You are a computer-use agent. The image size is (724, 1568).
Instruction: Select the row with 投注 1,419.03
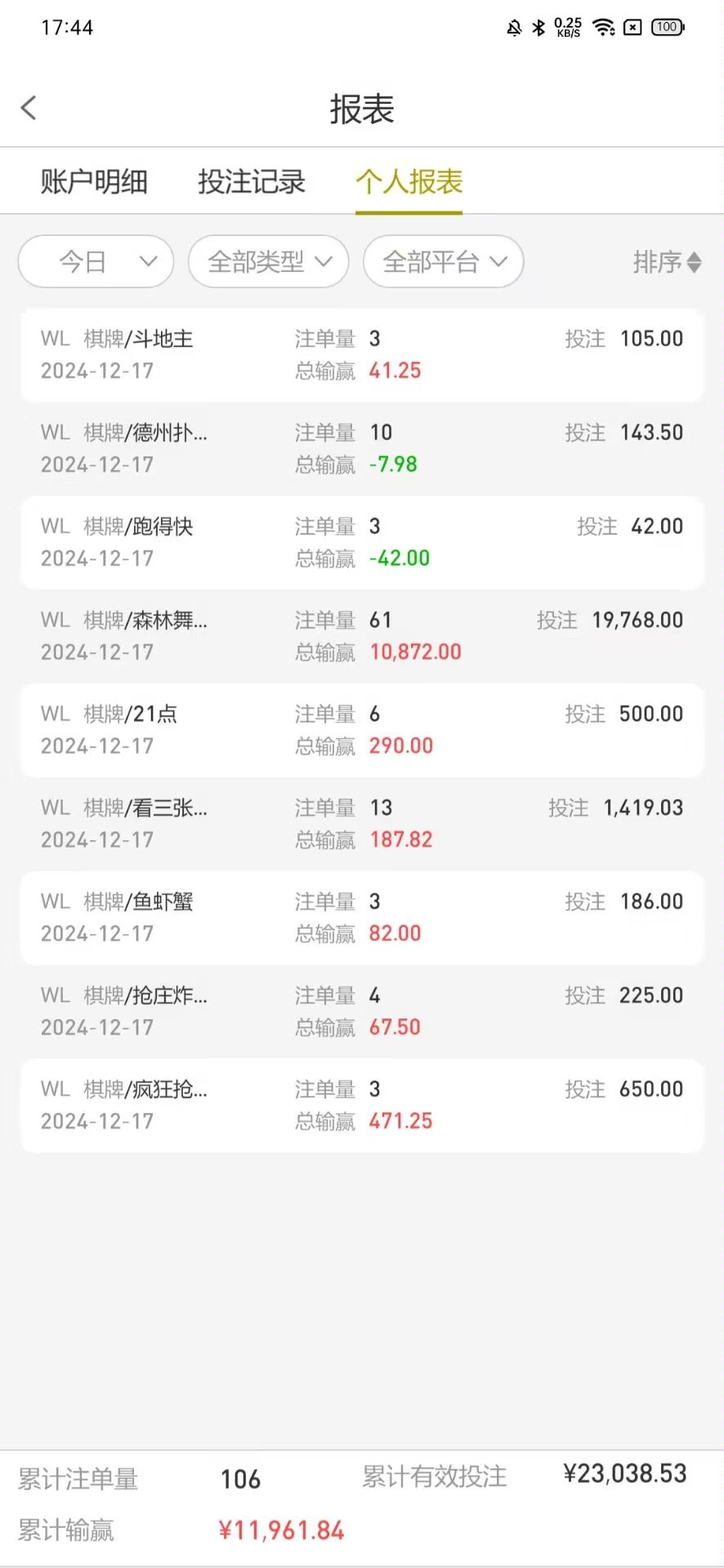click(361, 824)
